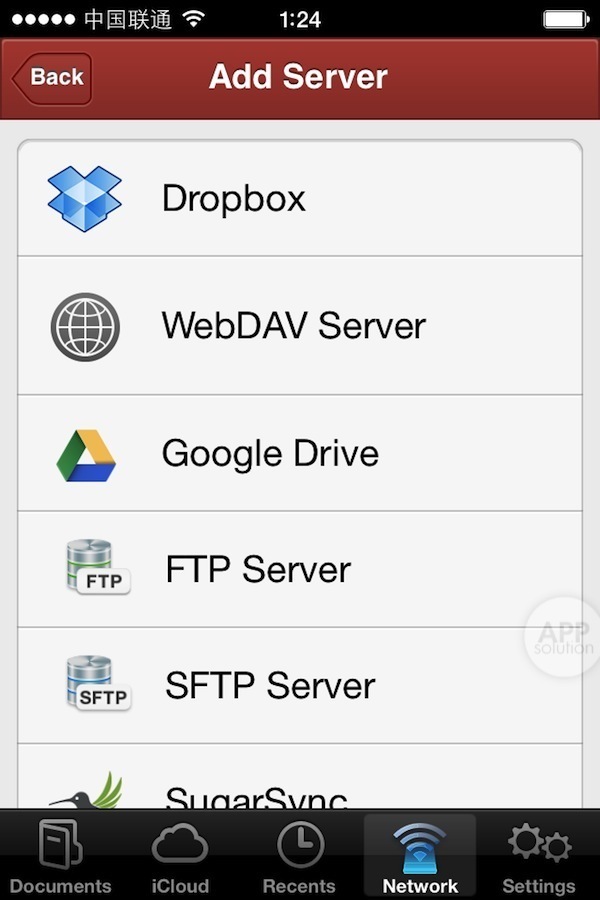600x900 pixels.
Task: Go back using the Back button
Action: tap(52, 77)
